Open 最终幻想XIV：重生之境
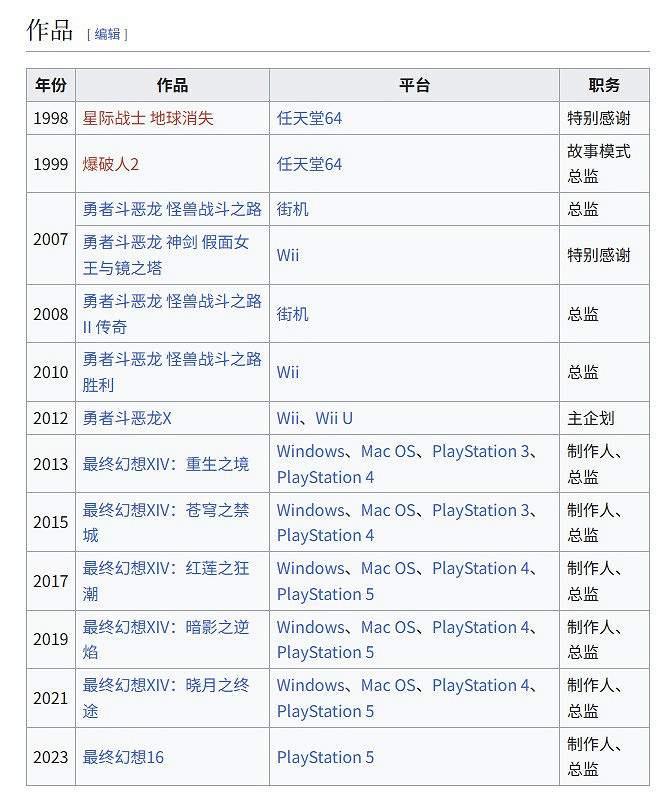The image size is (659, 796). click(165, 464)
